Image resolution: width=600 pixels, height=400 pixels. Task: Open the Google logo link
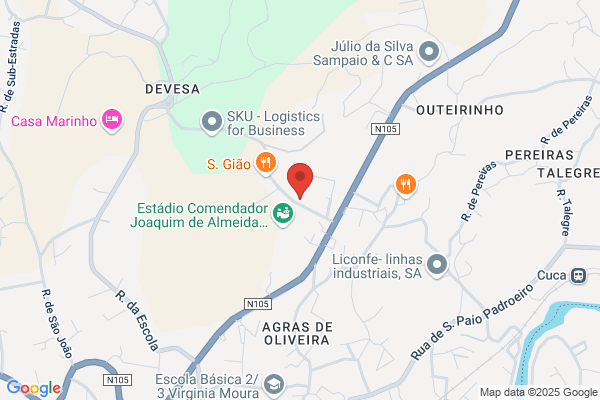coord(34,388)
